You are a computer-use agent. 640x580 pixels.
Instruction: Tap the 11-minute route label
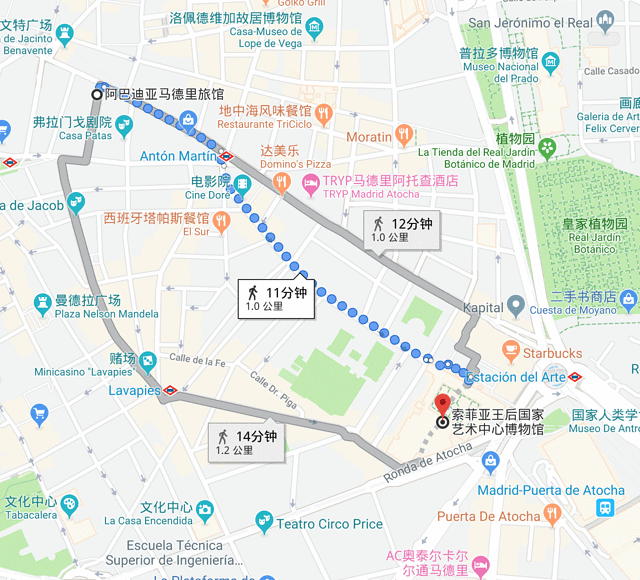click(275, 298)
